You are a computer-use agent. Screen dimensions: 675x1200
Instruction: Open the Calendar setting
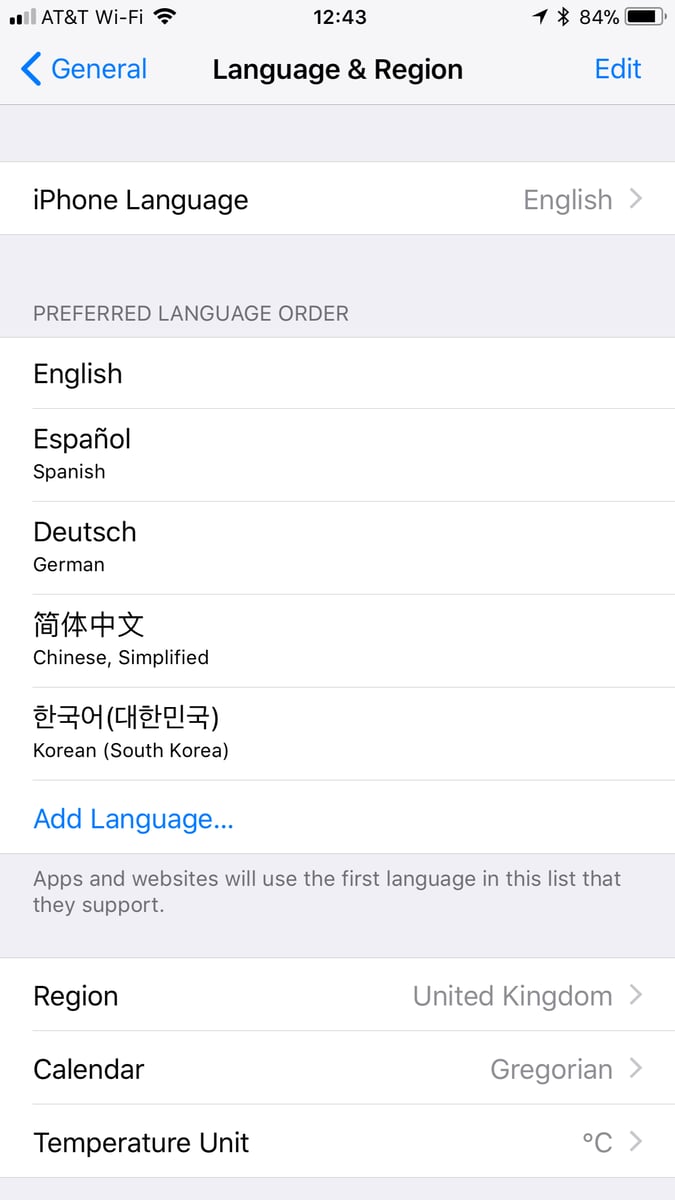(337, 1069)
